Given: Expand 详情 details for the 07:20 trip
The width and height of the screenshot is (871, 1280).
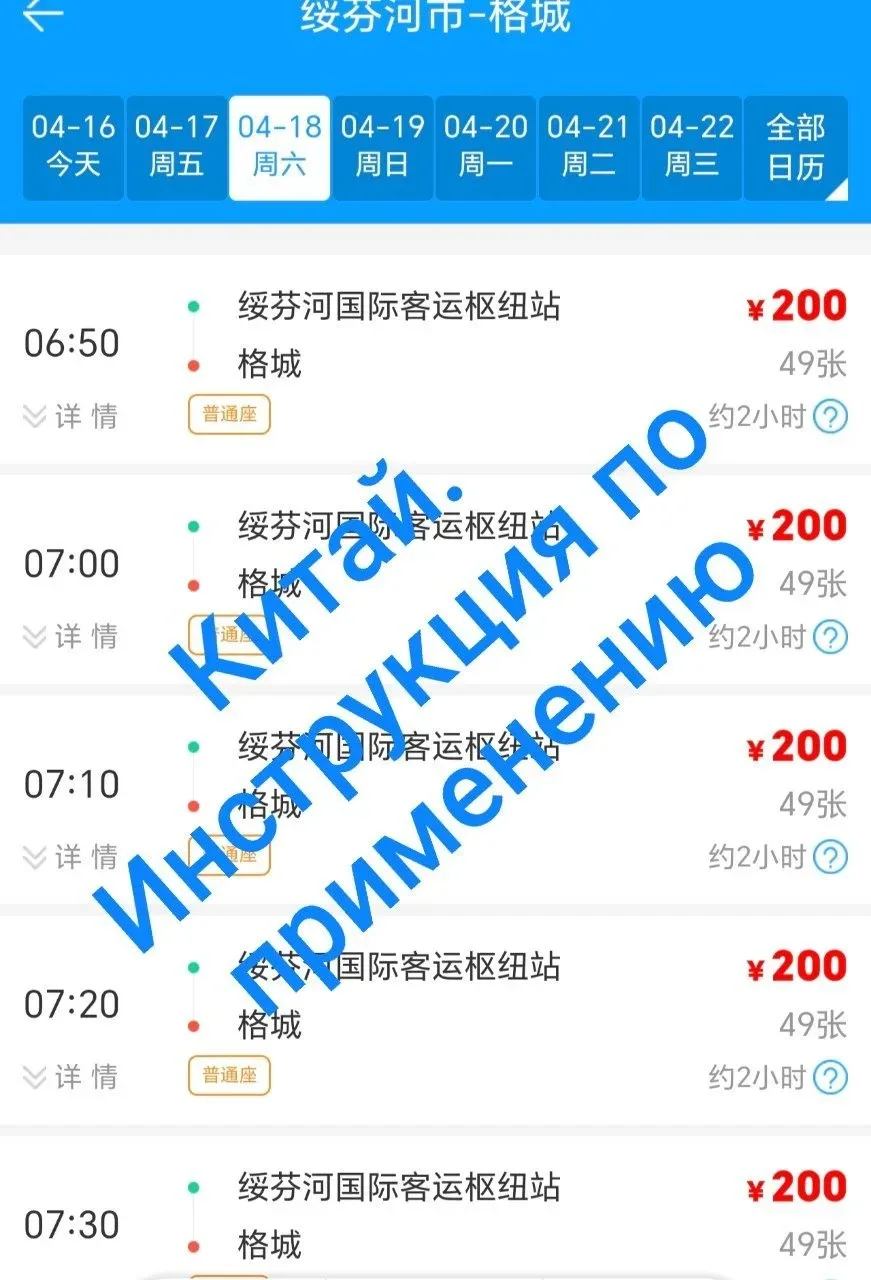Looking at the screenshot, I should 70,1077.
